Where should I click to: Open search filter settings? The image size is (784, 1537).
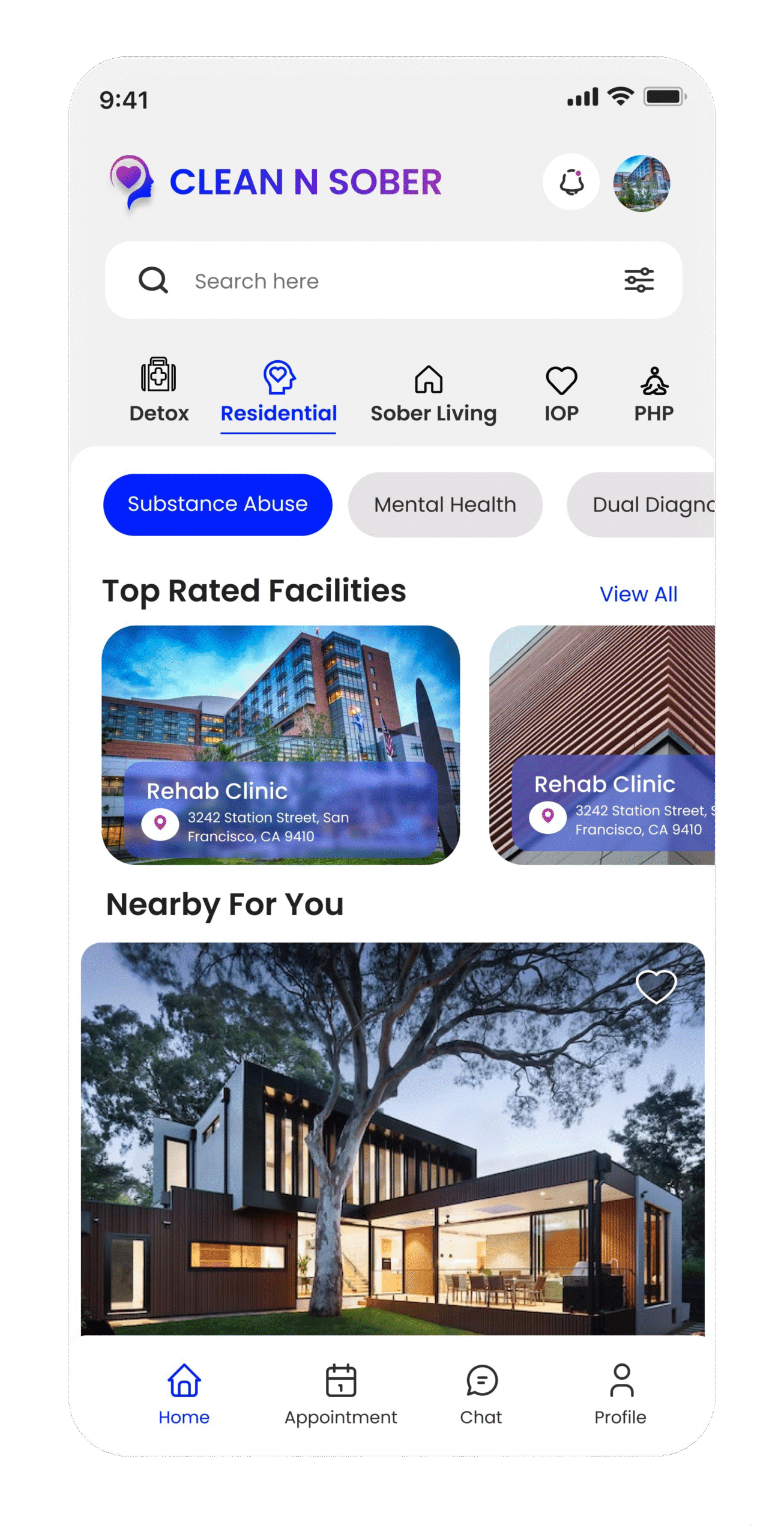639,280
